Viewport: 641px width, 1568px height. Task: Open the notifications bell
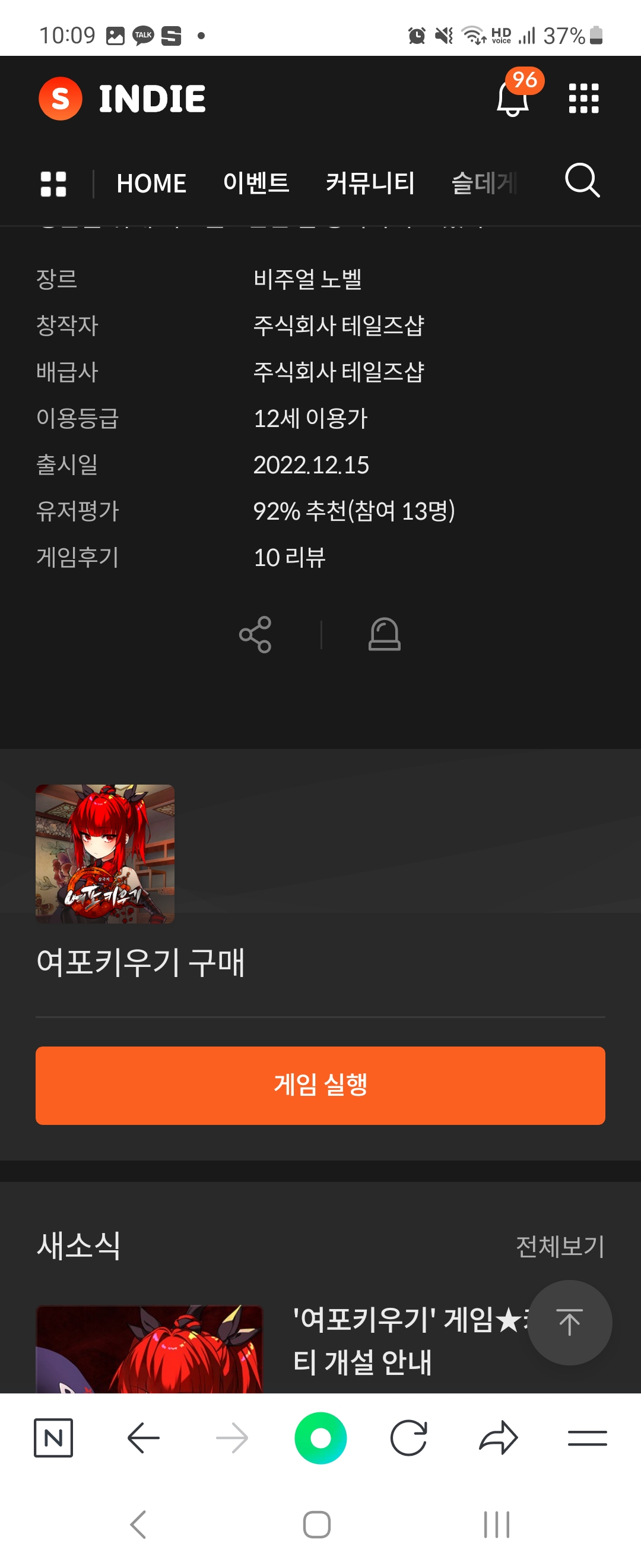(513, 99)
